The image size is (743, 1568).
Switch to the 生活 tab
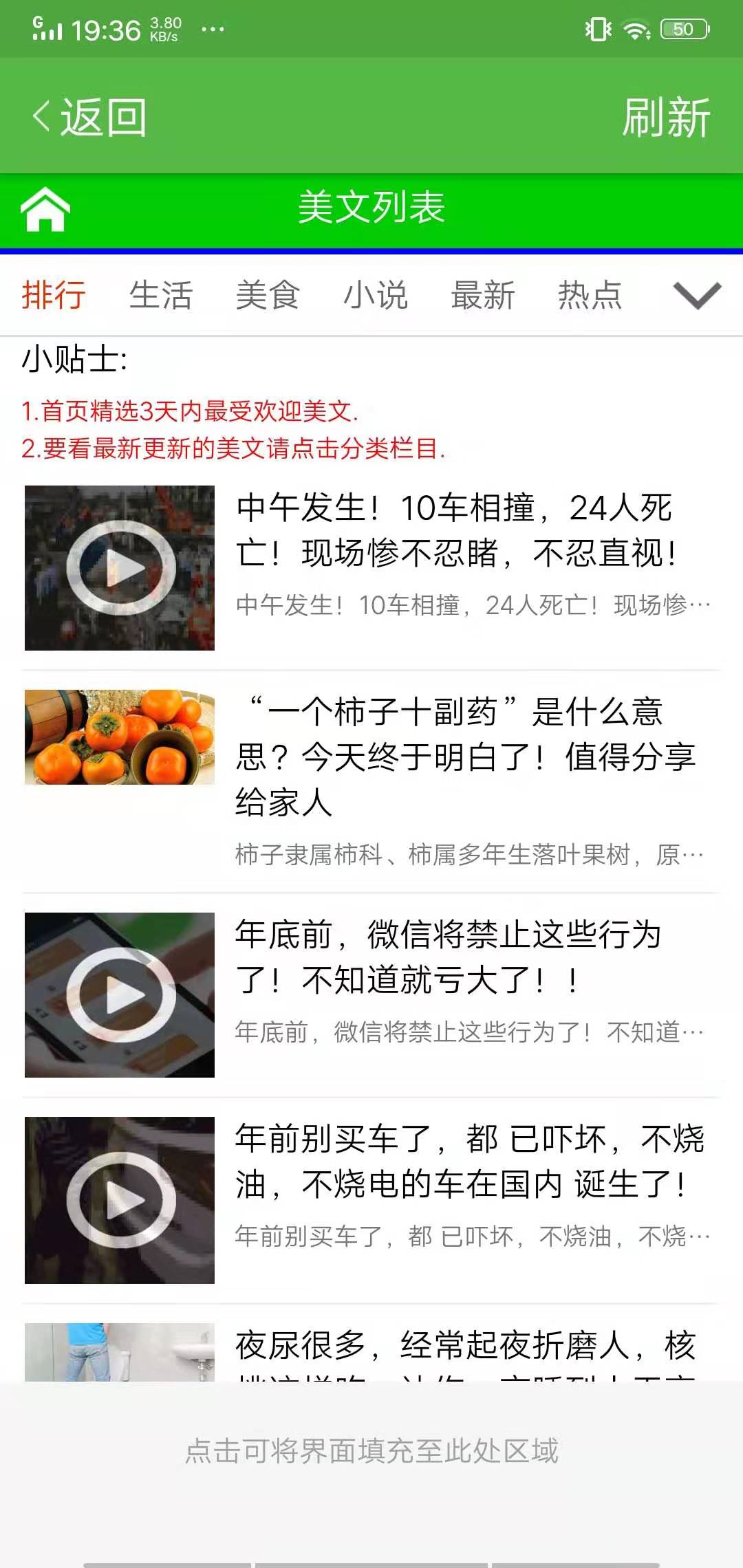coord(160,296)
